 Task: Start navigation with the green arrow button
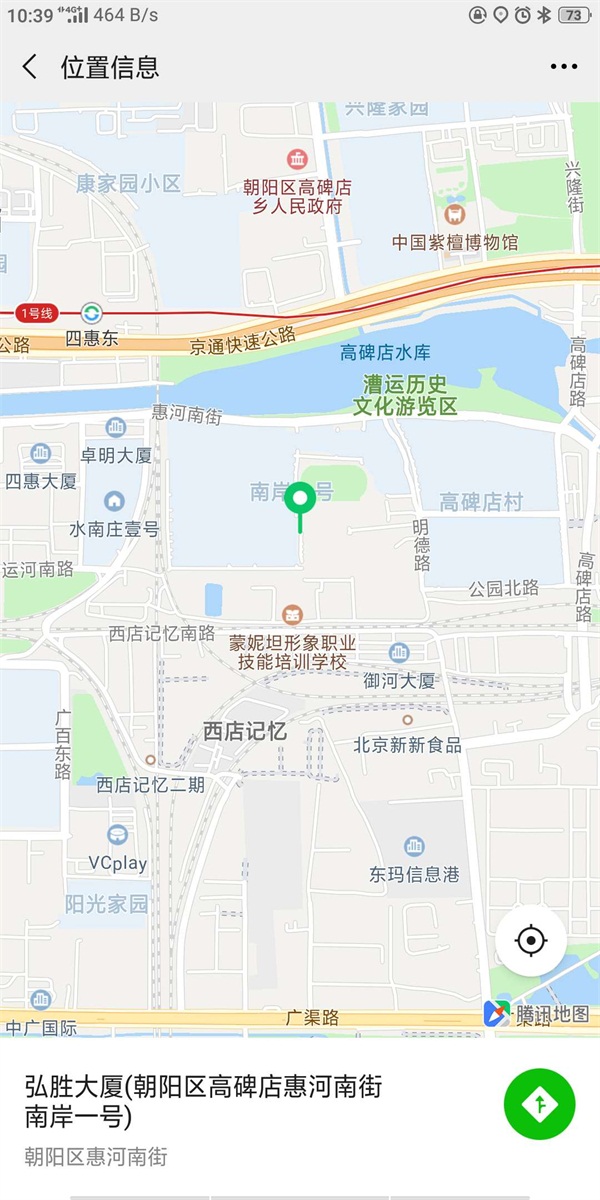coord(539,1104)
